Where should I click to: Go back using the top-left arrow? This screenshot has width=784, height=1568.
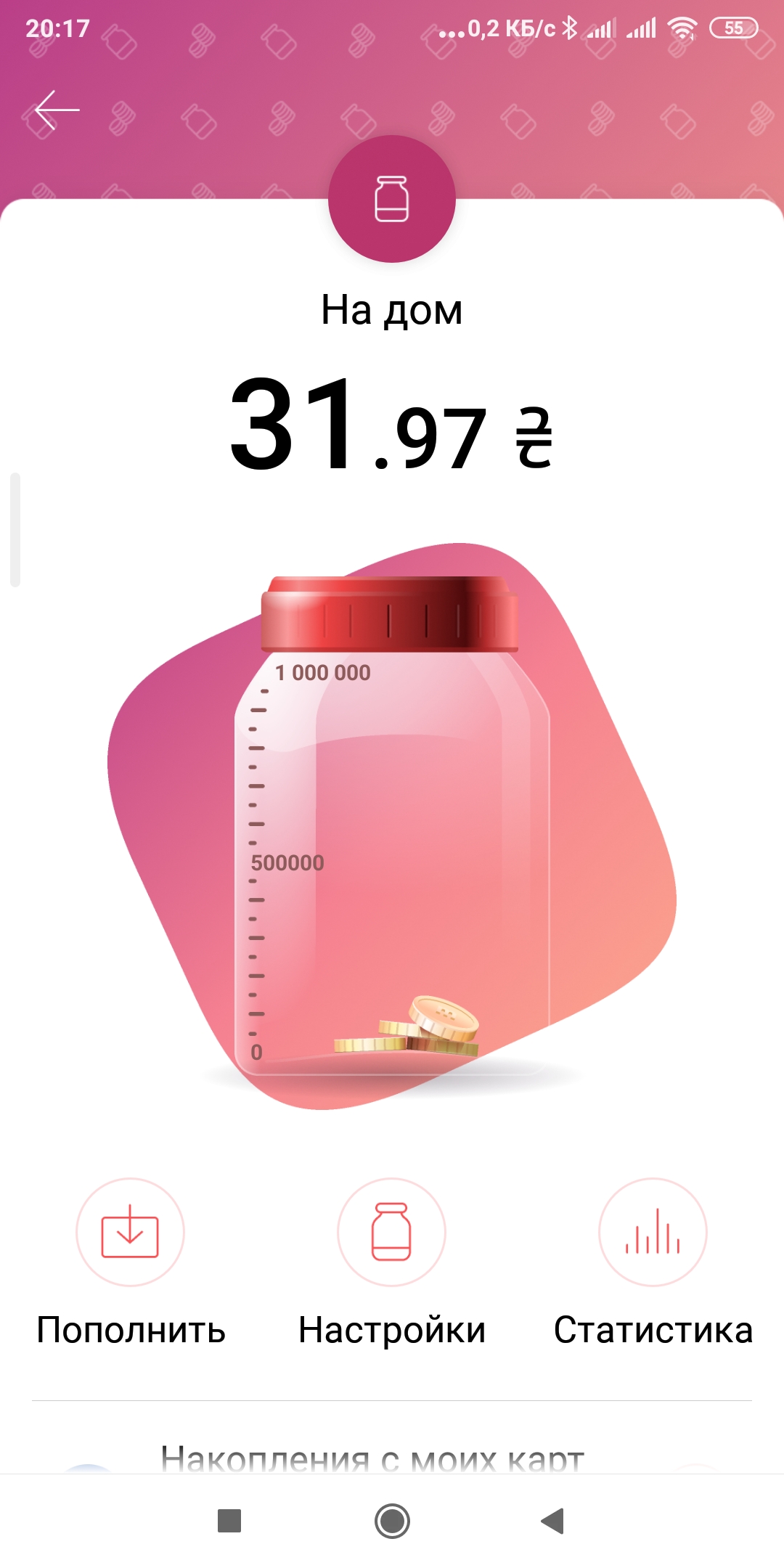point(57,110)
